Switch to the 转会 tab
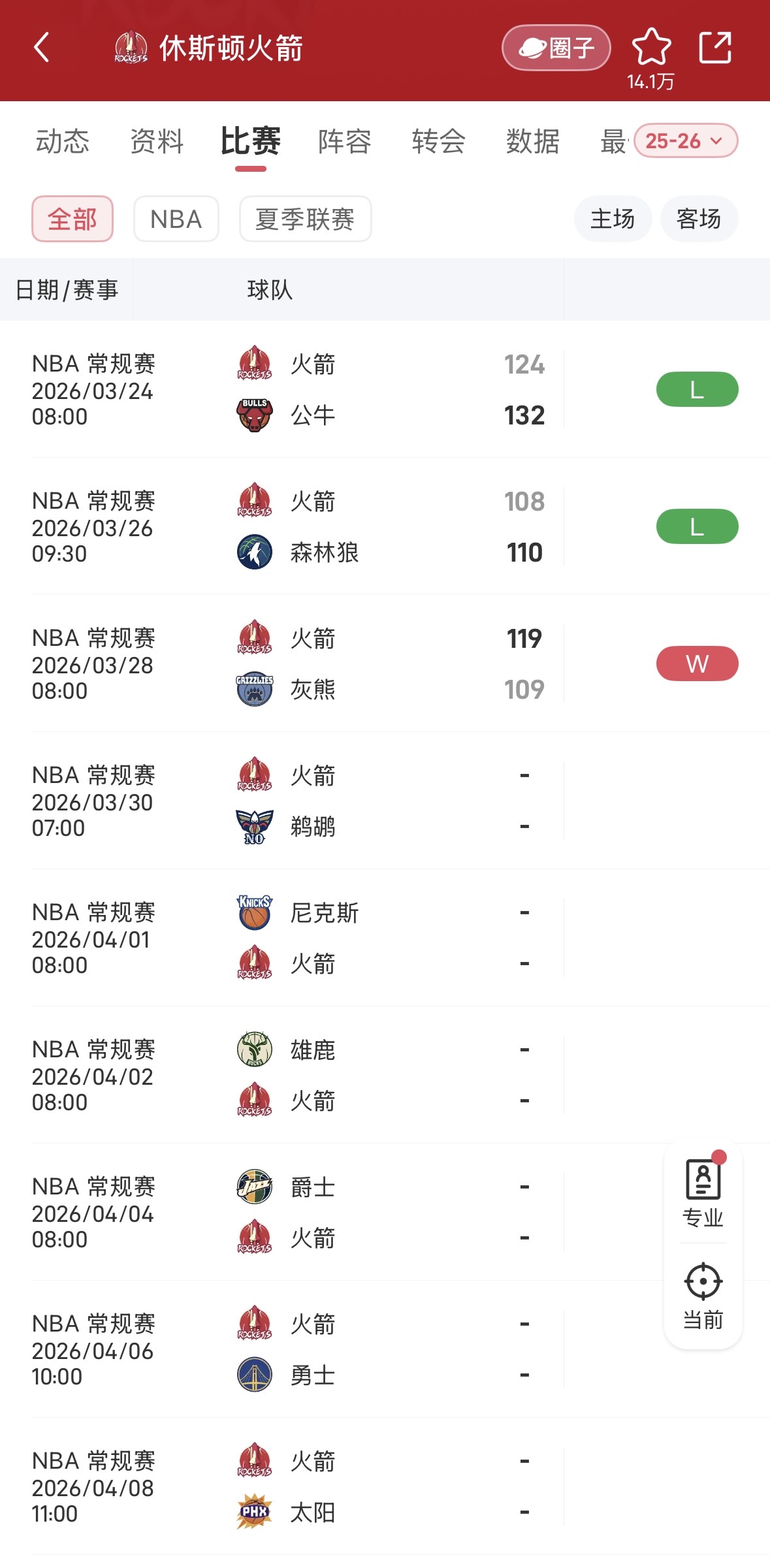The height and width of the screenshot is (1568, 770). pos(439,141)
